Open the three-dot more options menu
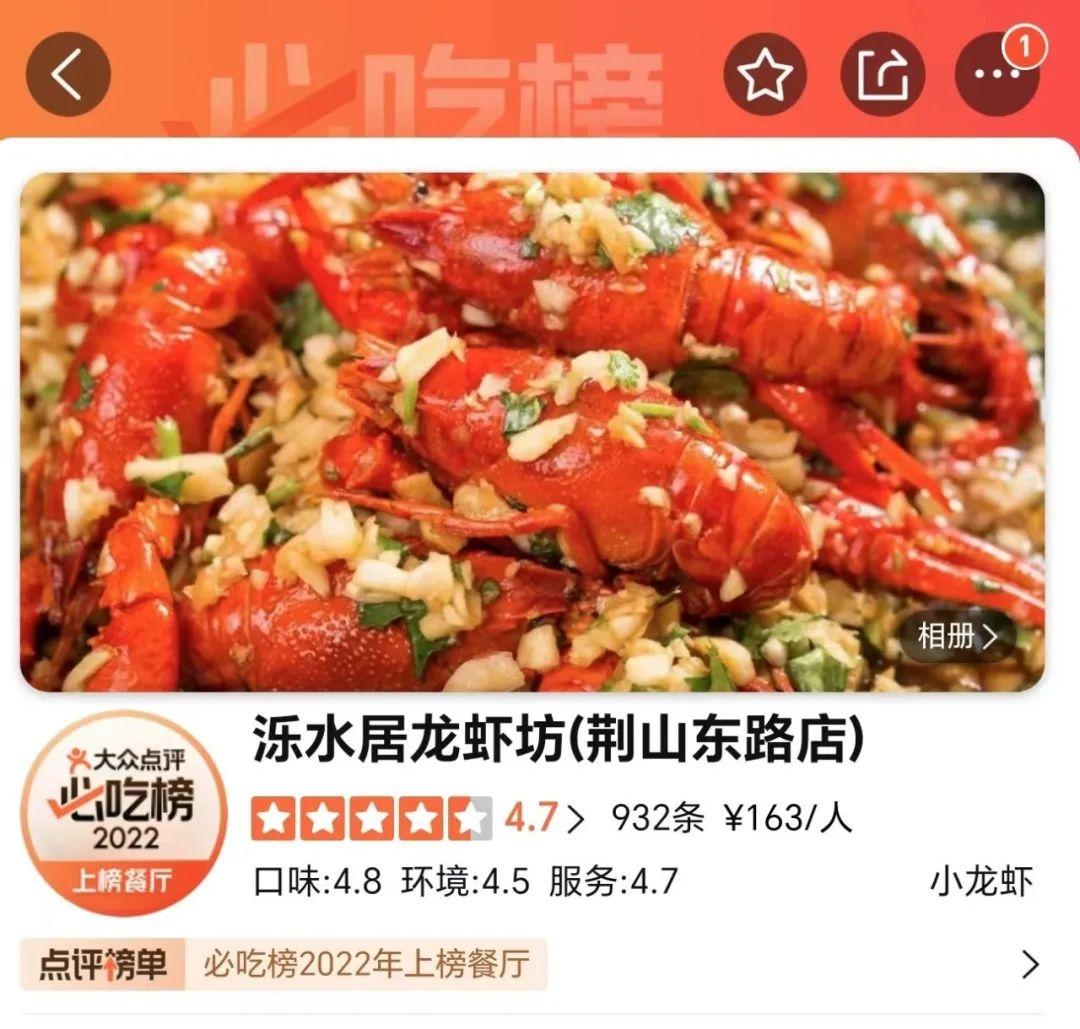The image size is (1080, 1029). 997,74
